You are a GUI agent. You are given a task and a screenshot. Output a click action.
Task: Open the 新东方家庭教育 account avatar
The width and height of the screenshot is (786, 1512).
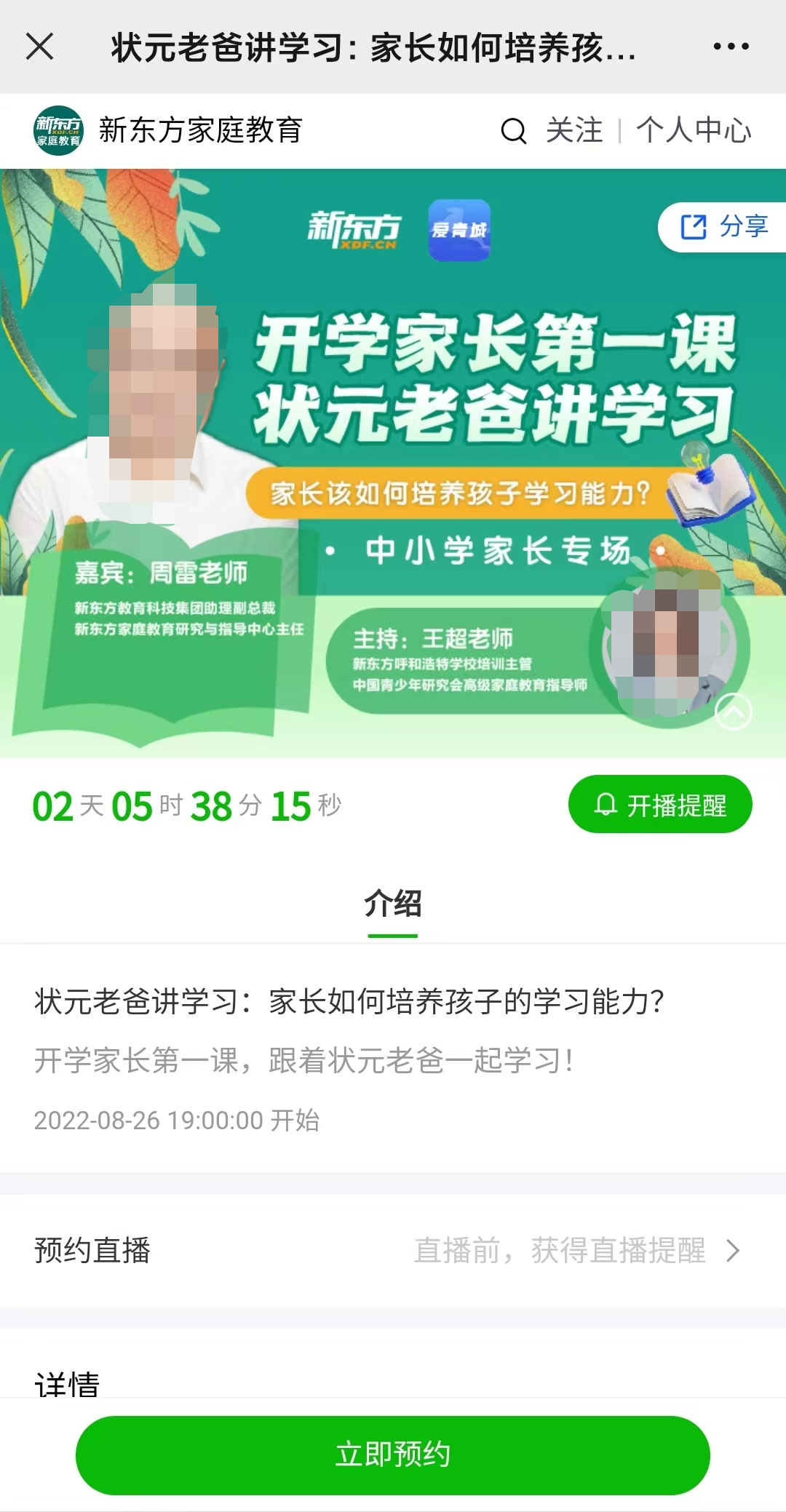point(59,131)
